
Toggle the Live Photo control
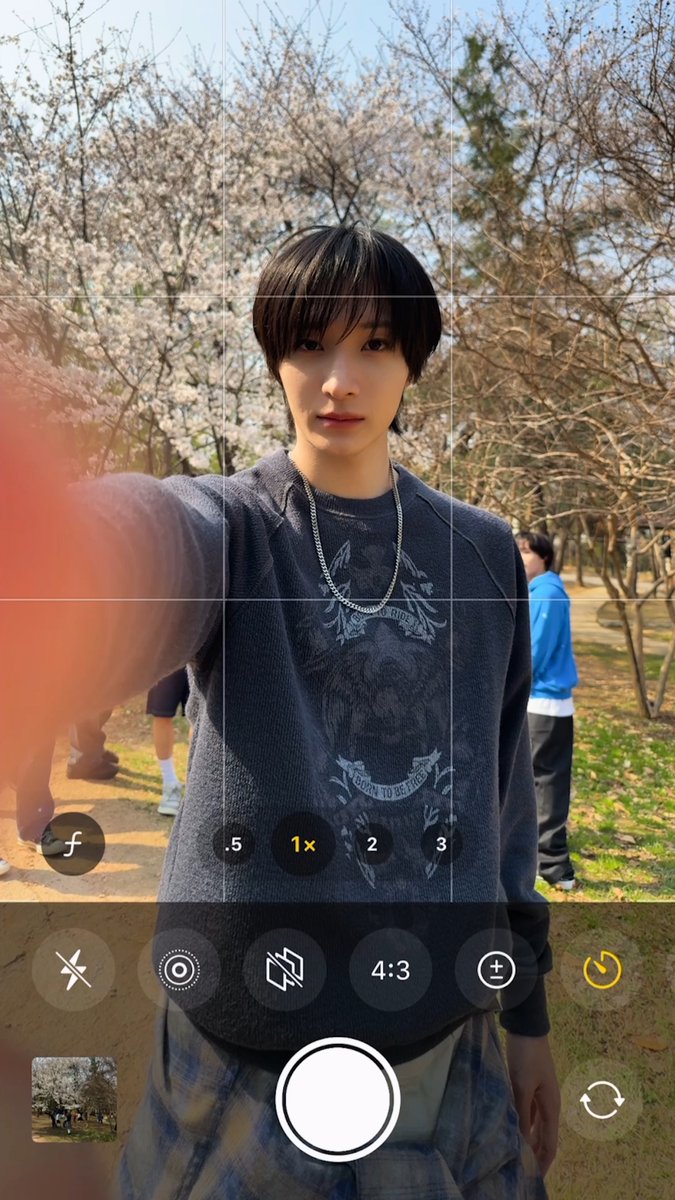pyautogui.click(x=179, y=969)
